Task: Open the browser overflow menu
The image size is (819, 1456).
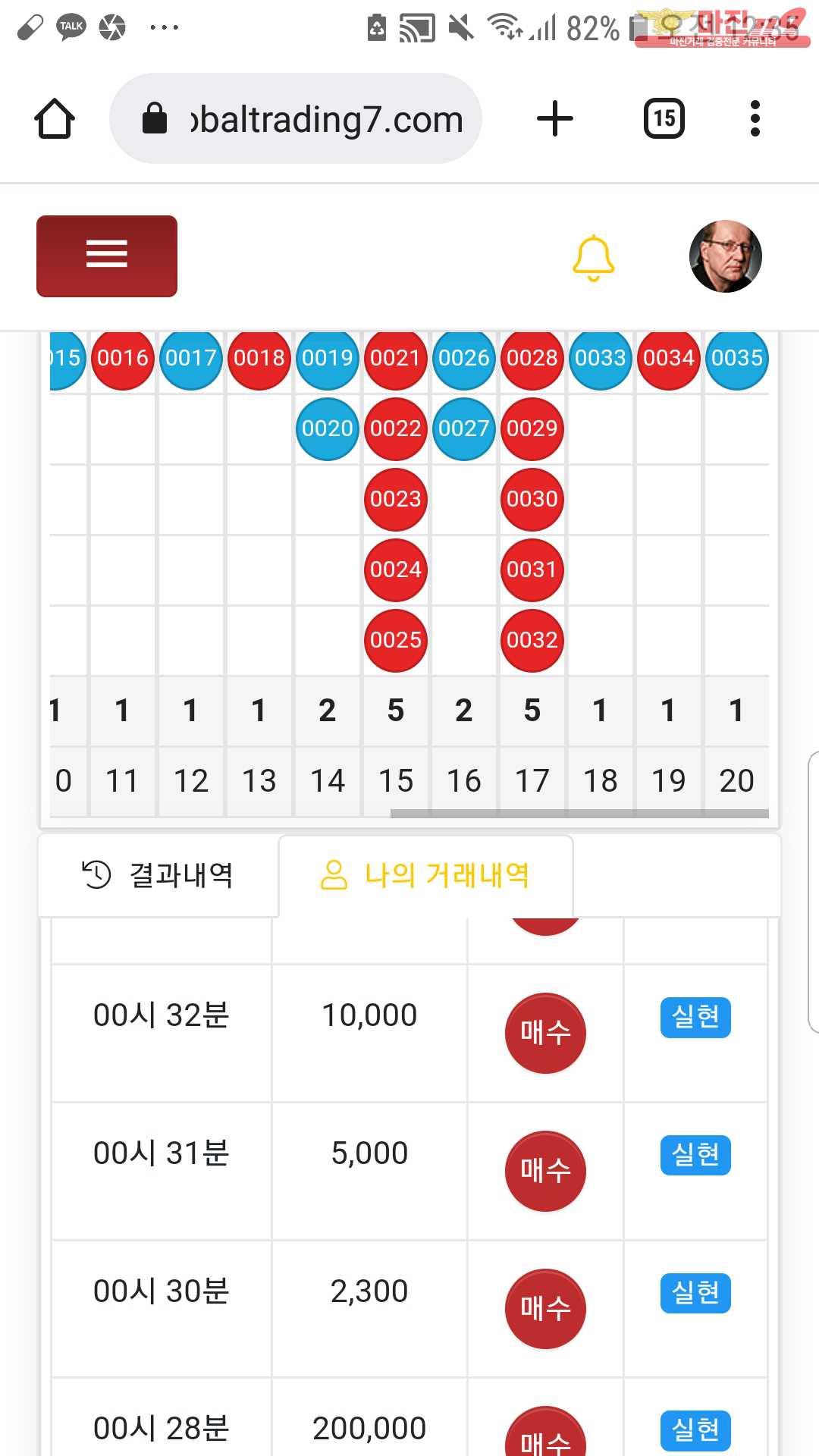Action: 755,119
